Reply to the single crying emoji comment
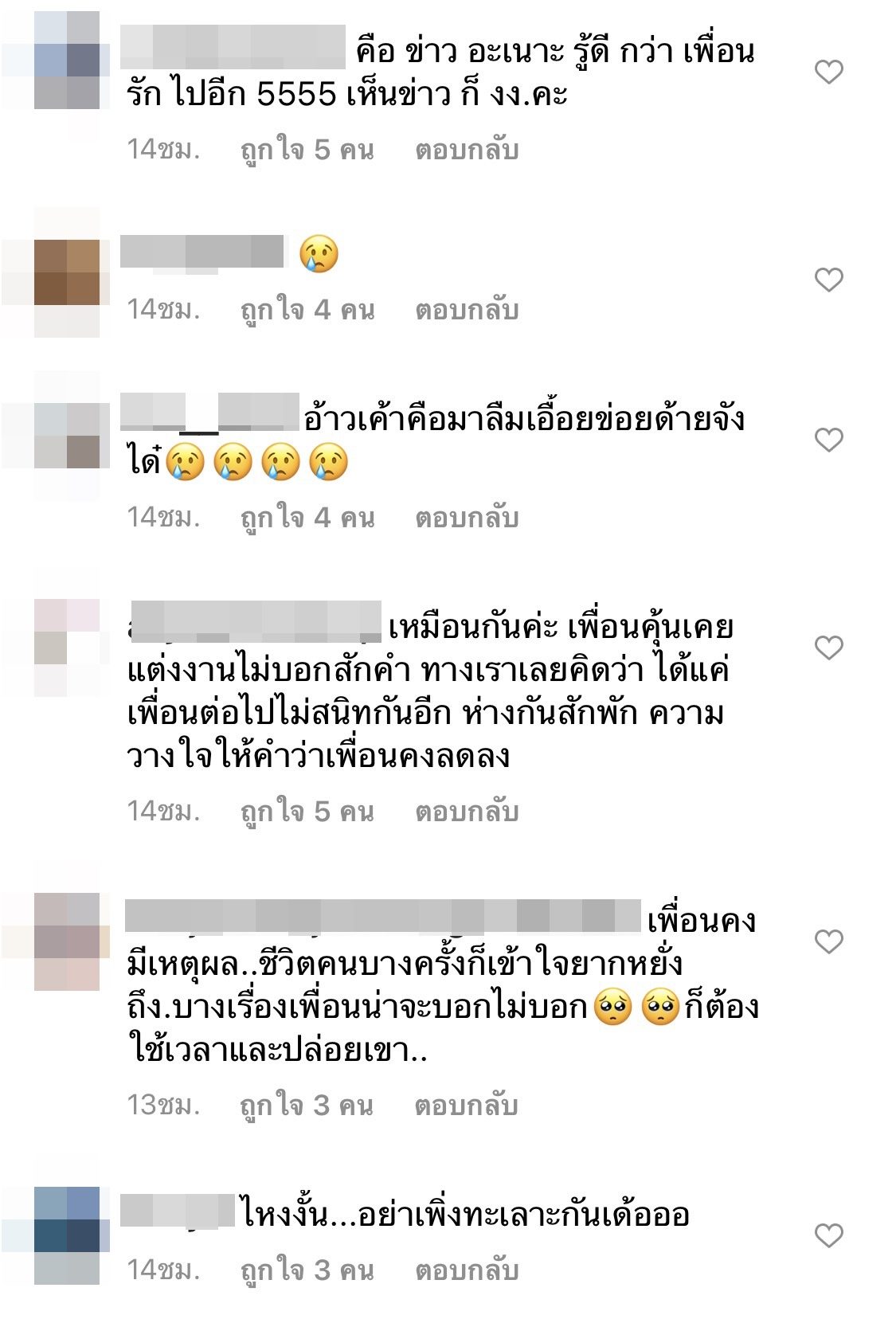The image size is (896, 1319). coord(466,310)
